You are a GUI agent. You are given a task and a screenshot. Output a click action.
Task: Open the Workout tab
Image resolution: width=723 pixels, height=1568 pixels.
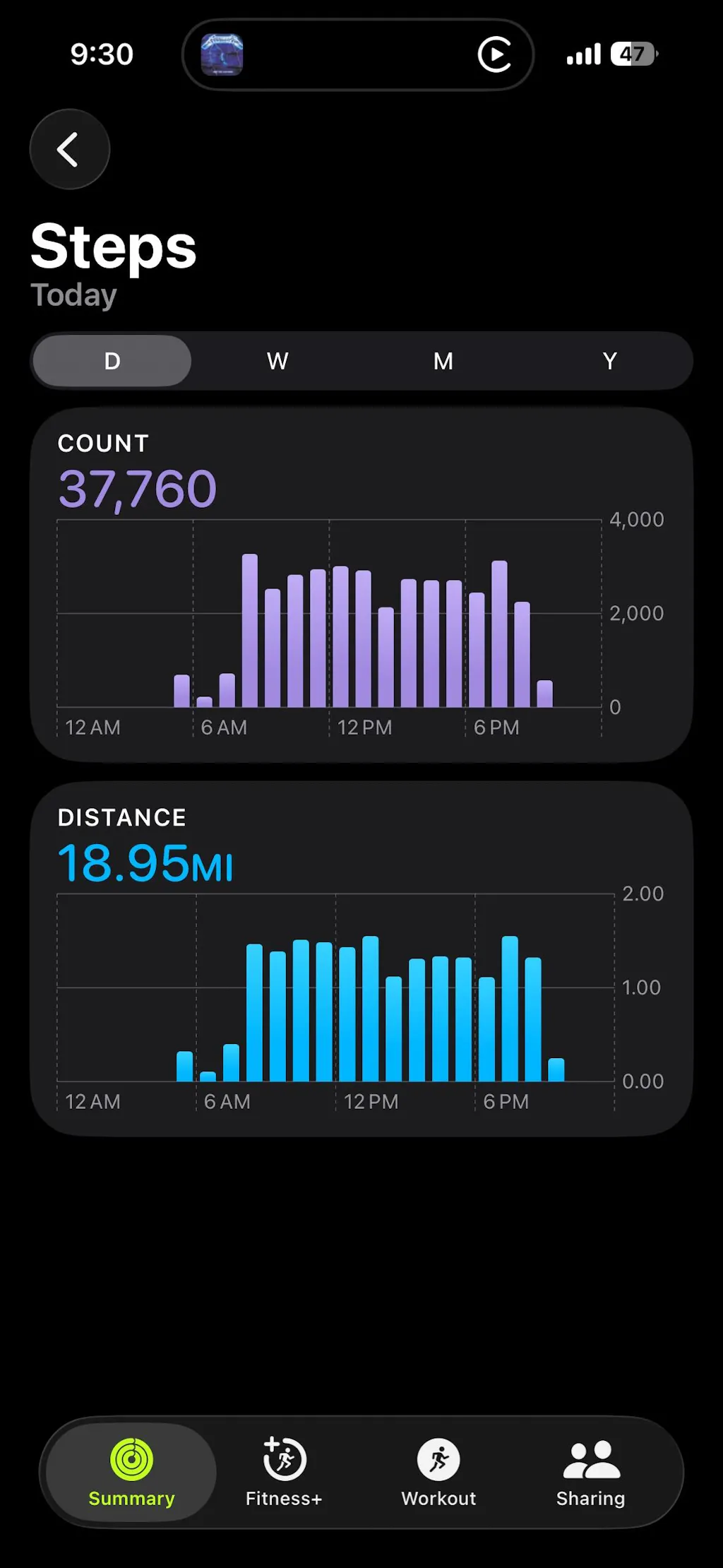click(438, 1472)
